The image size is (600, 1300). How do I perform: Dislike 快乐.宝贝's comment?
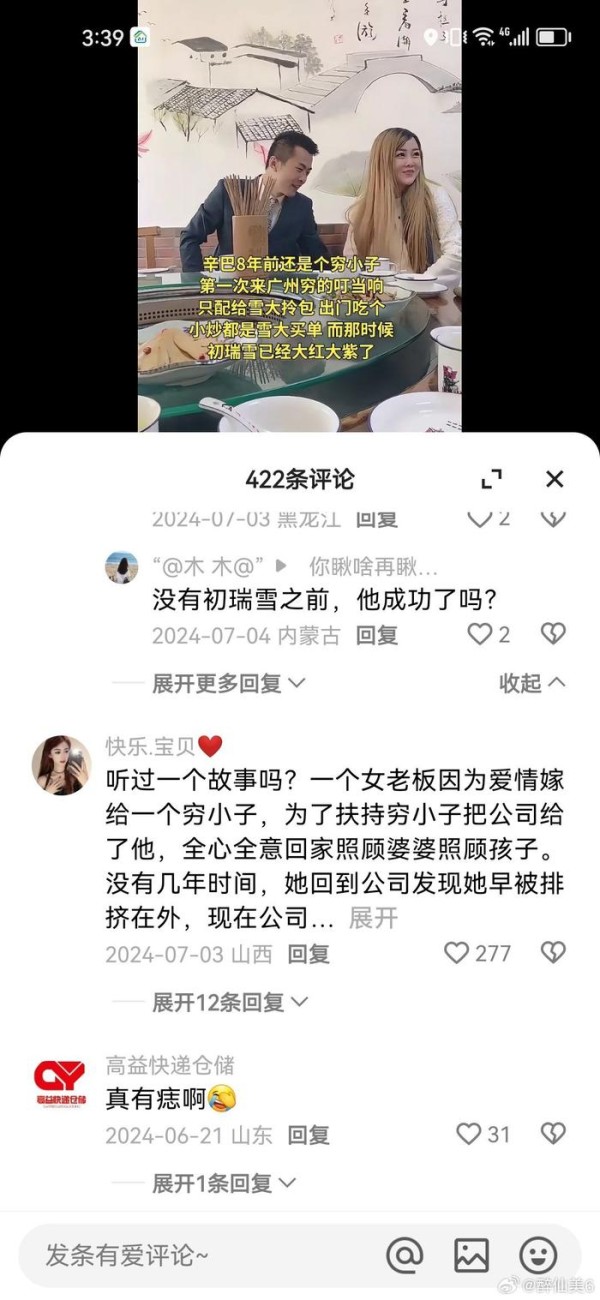(553, 953)
